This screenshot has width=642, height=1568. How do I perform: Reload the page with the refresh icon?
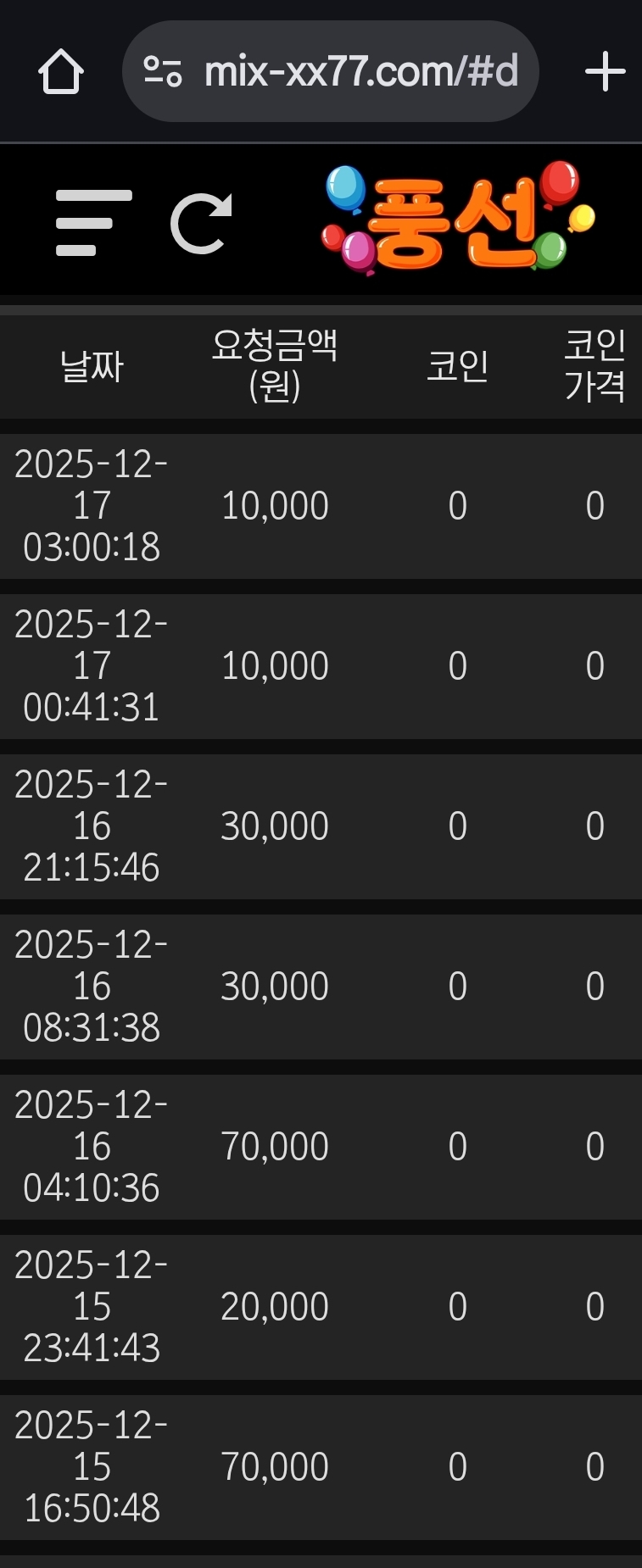pos(202,224)
